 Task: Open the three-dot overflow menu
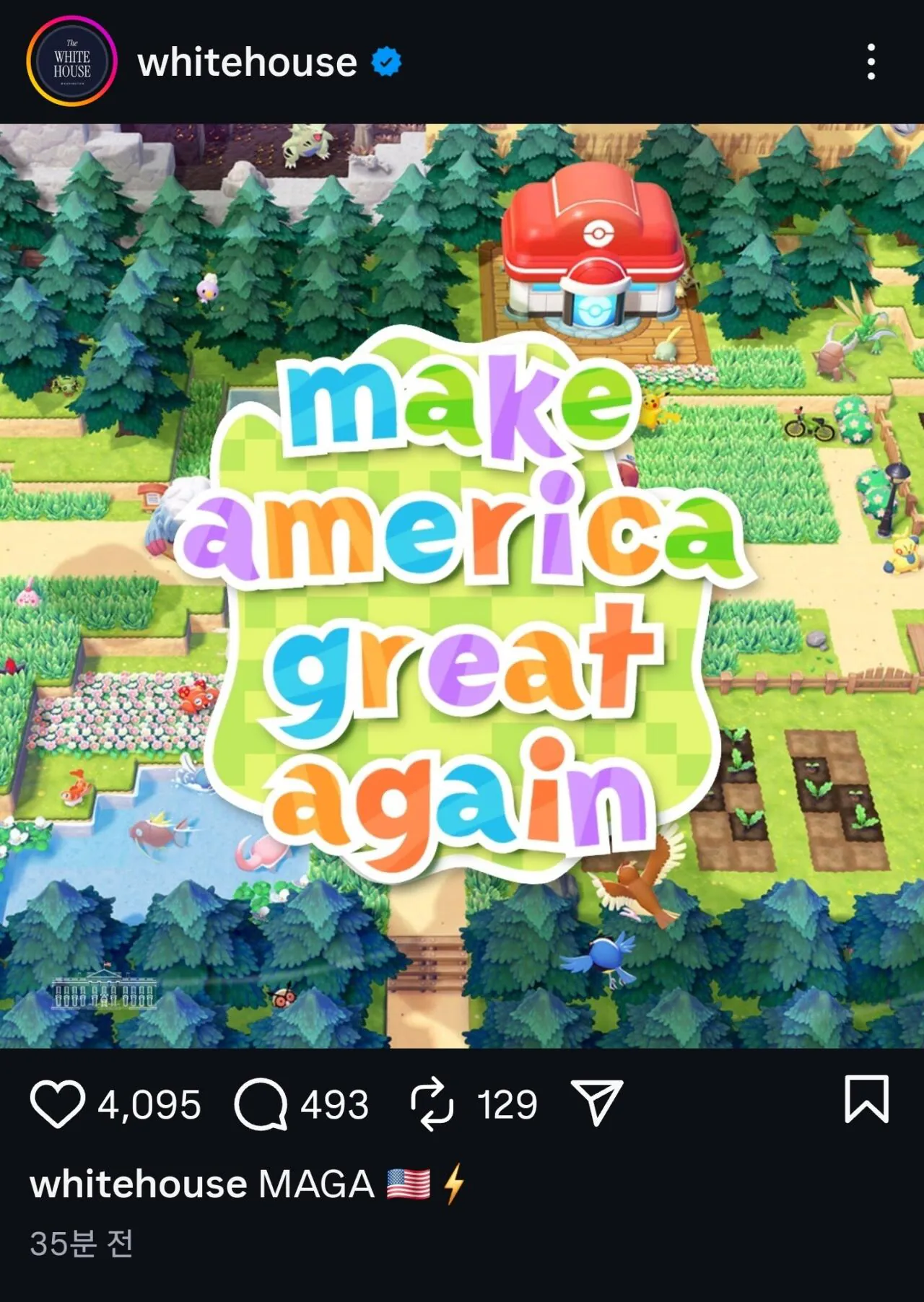point(871,62)
